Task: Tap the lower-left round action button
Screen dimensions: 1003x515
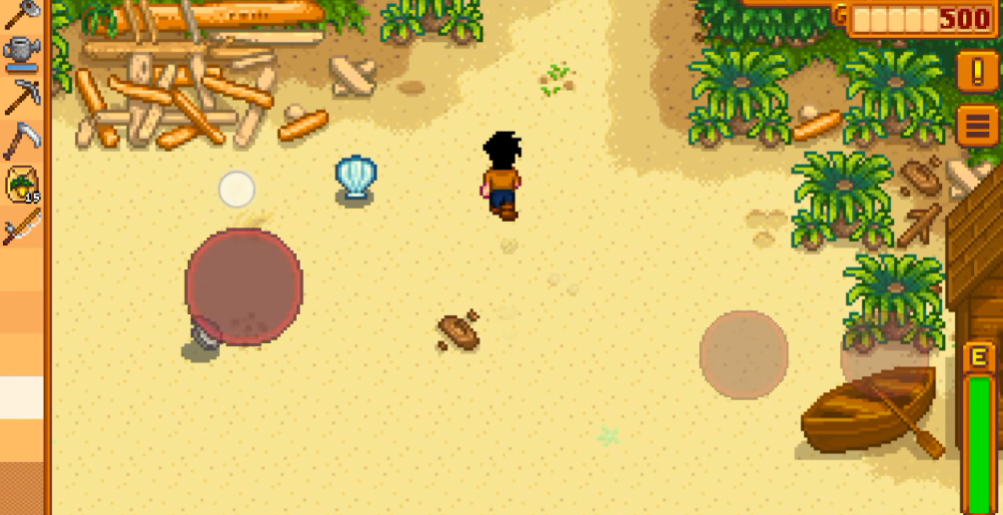Action: tap(744, 354)
